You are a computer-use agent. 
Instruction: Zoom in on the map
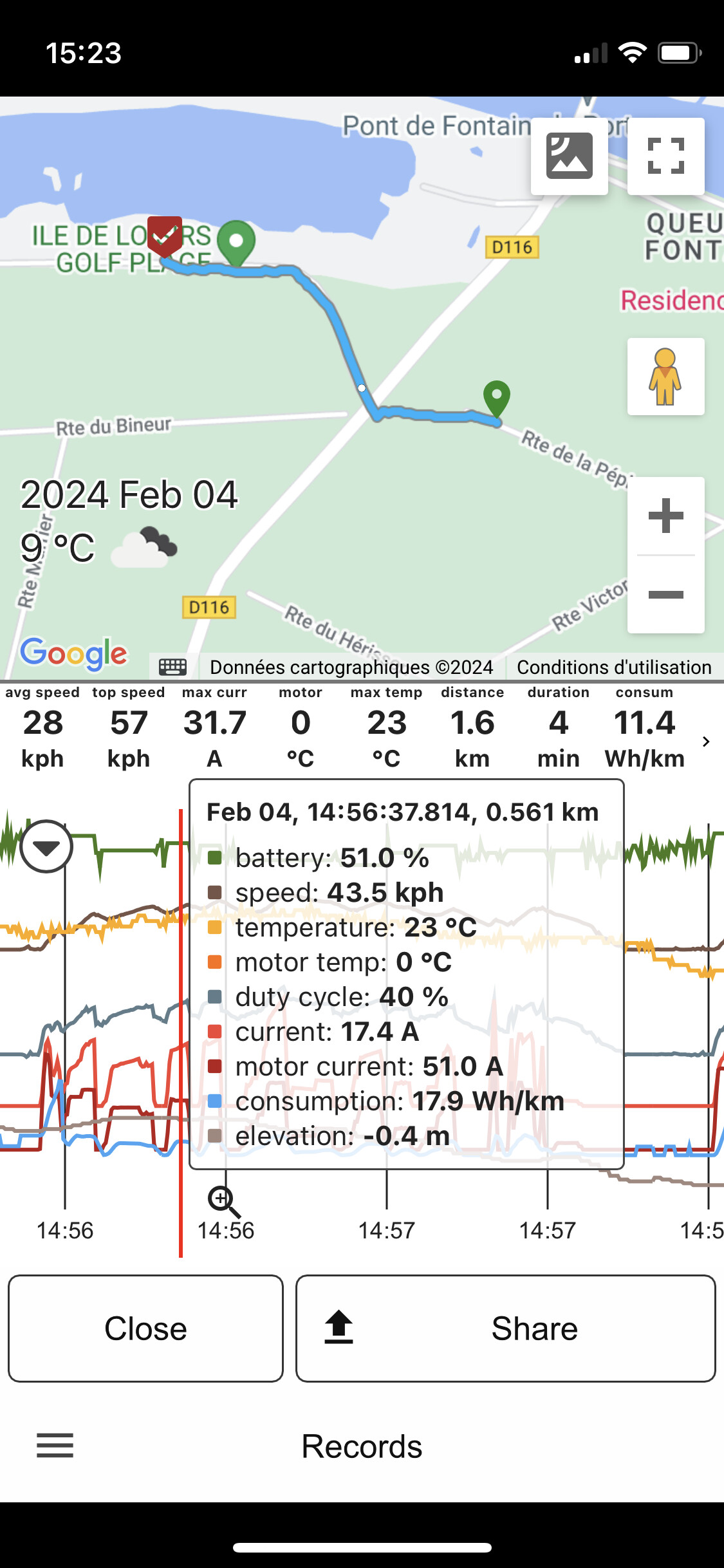665,516
